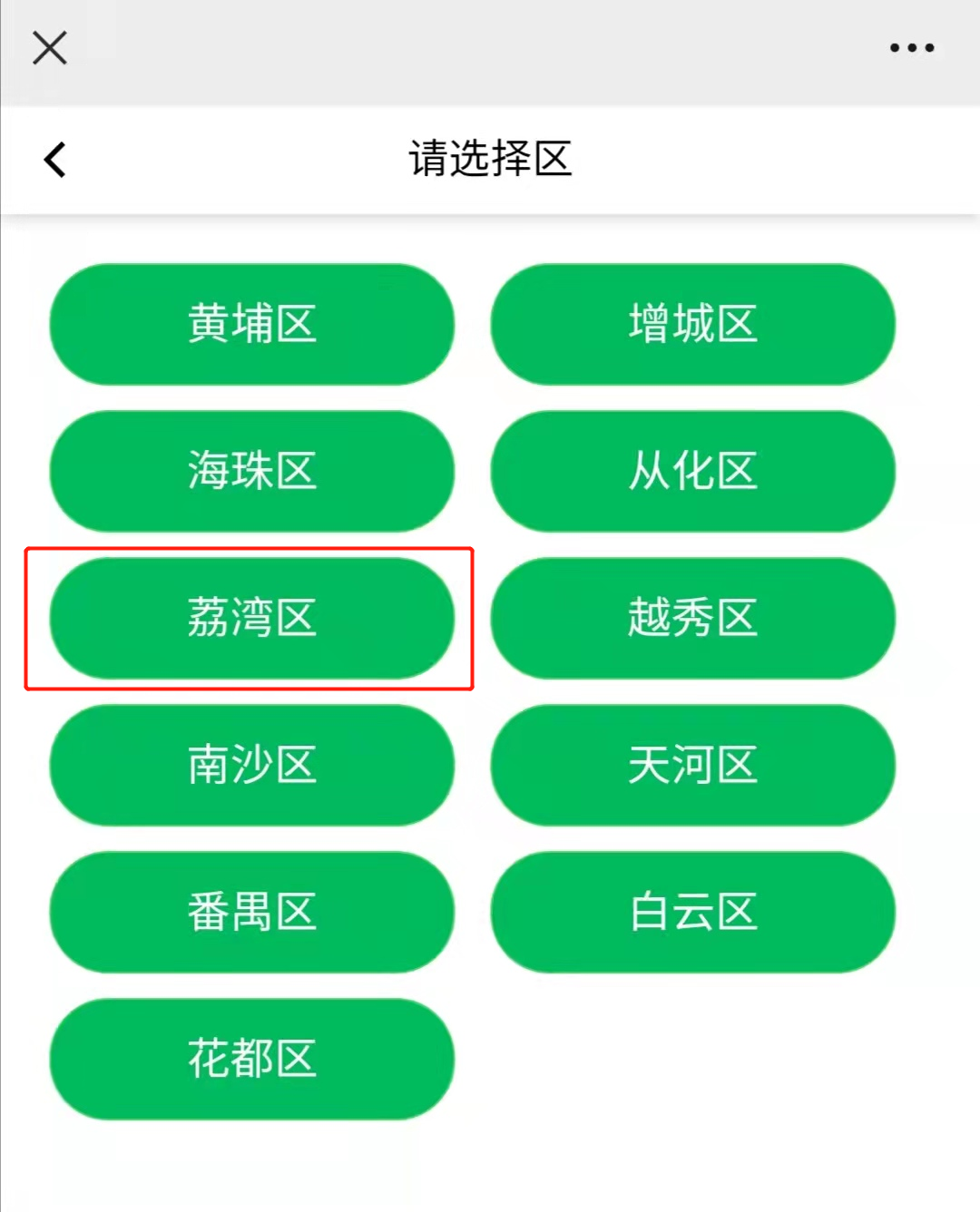This screenshot has width=980, height=1212.
Task: Select 黄埔区 district
Action: 251,325
